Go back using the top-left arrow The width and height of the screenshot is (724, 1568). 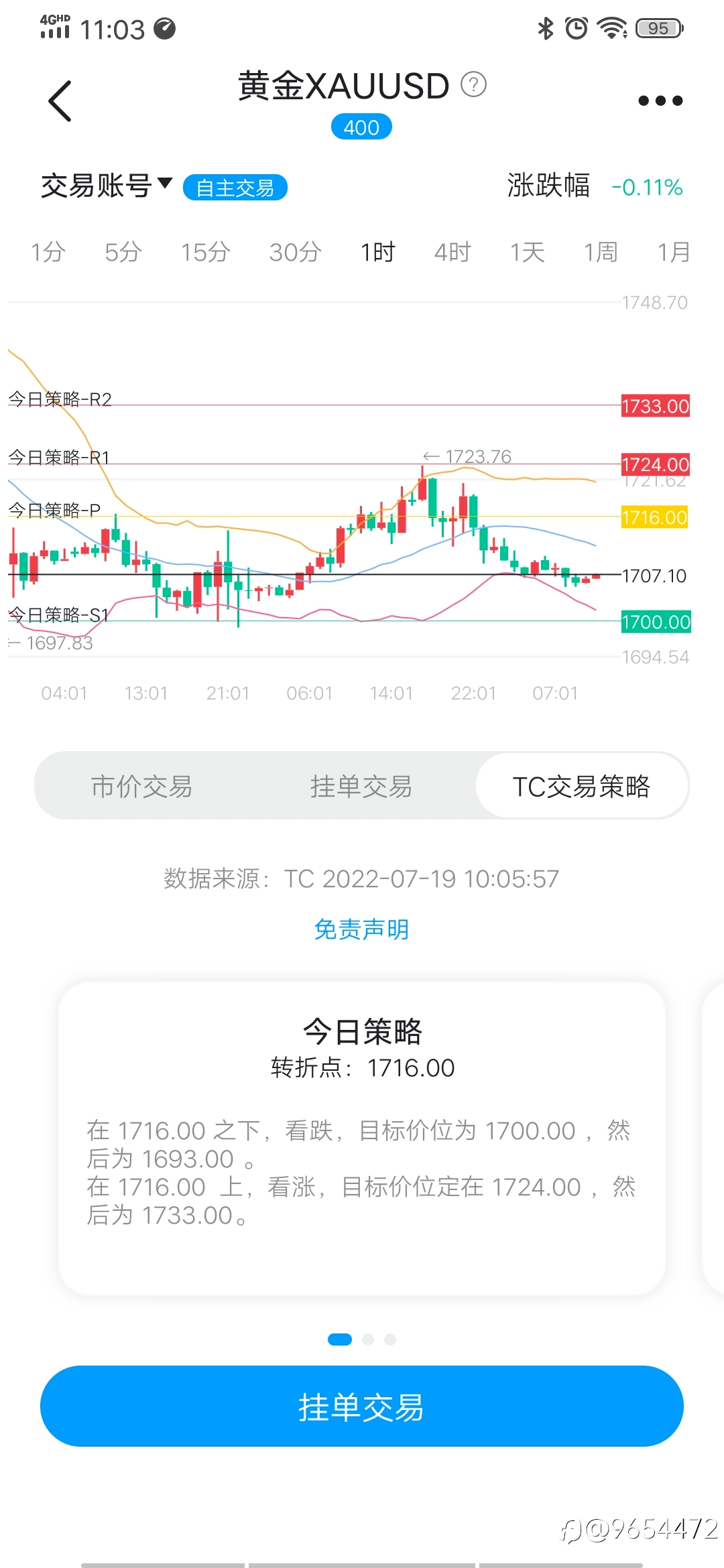click(60, 101)
